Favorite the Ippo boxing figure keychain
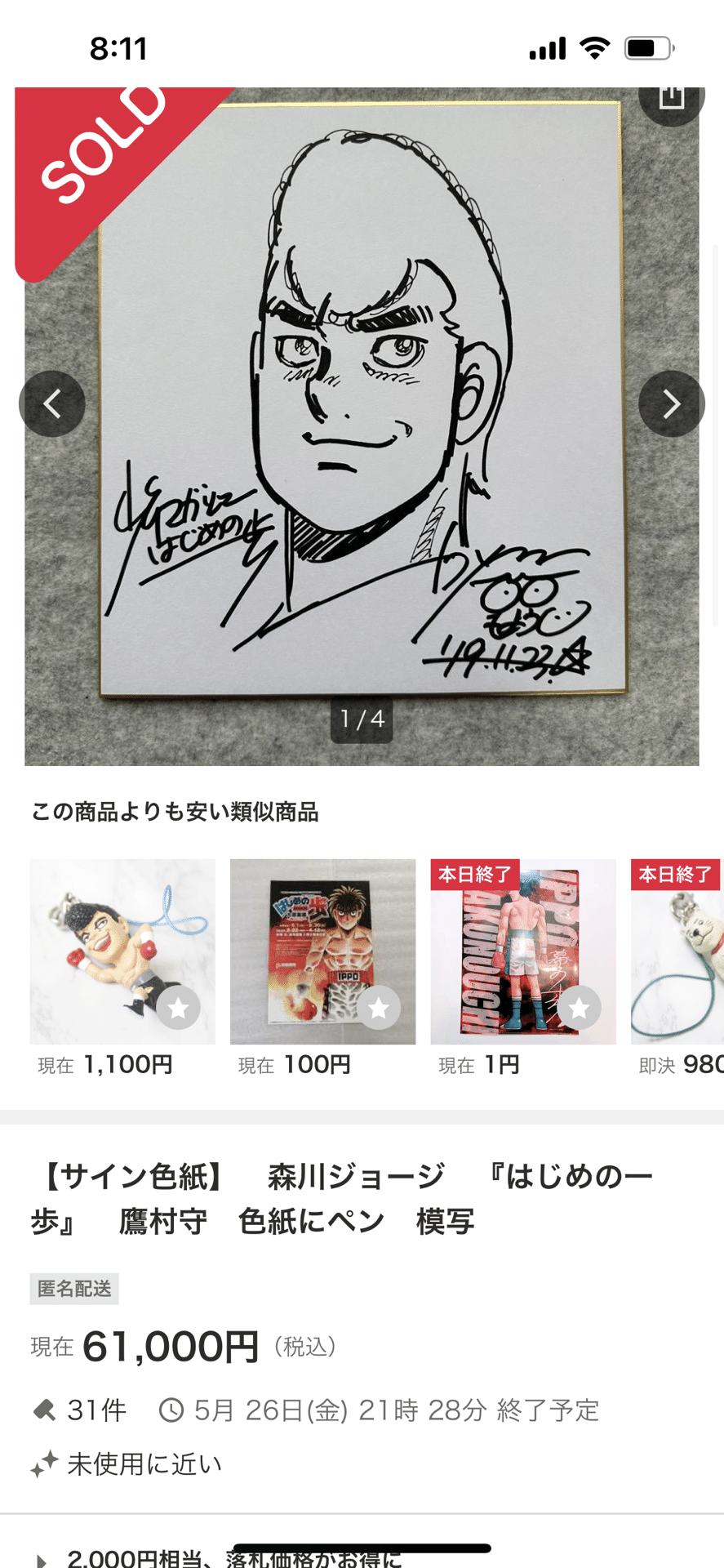Screen dimensions: 724x1568 point(178,1008)
